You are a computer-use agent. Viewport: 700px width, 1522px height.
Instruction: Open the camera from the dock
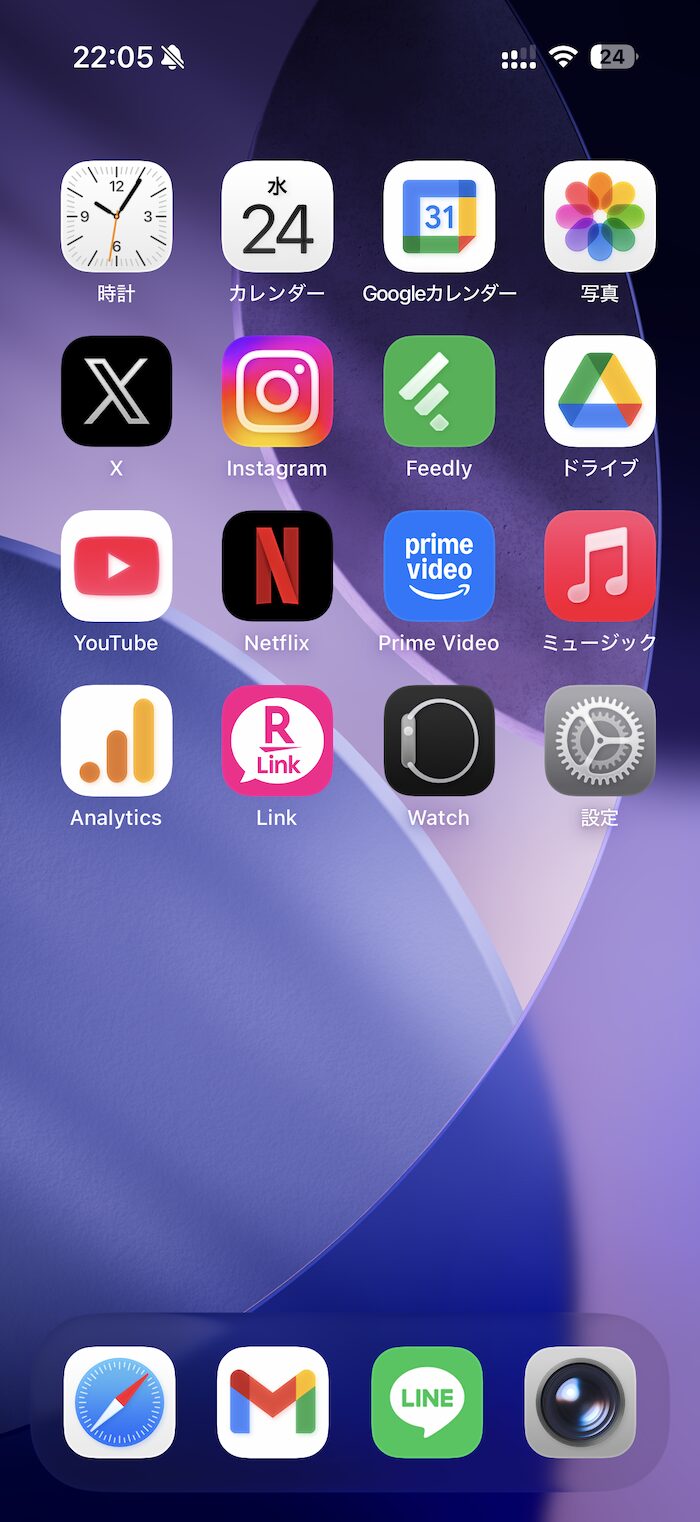tap(581, 1402)
